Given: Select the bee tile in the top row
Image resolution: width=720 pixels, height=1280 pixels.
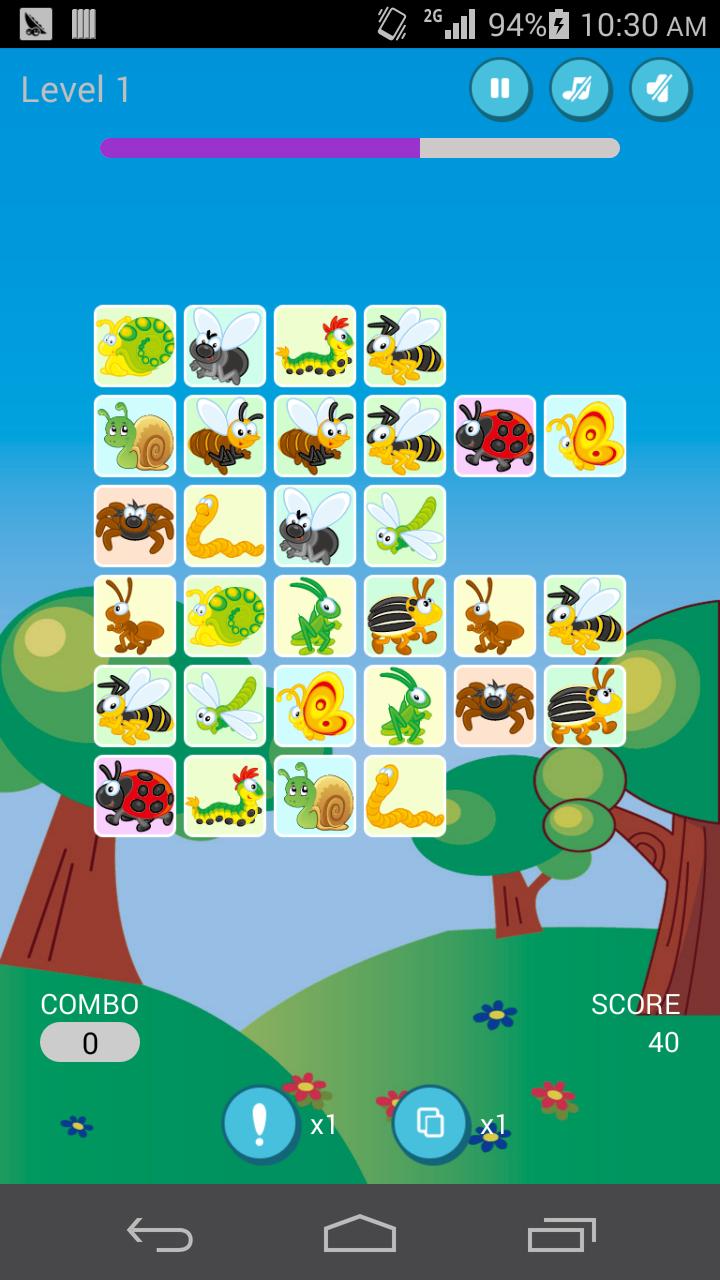Looking at the screenshot, I should (404, 347).
